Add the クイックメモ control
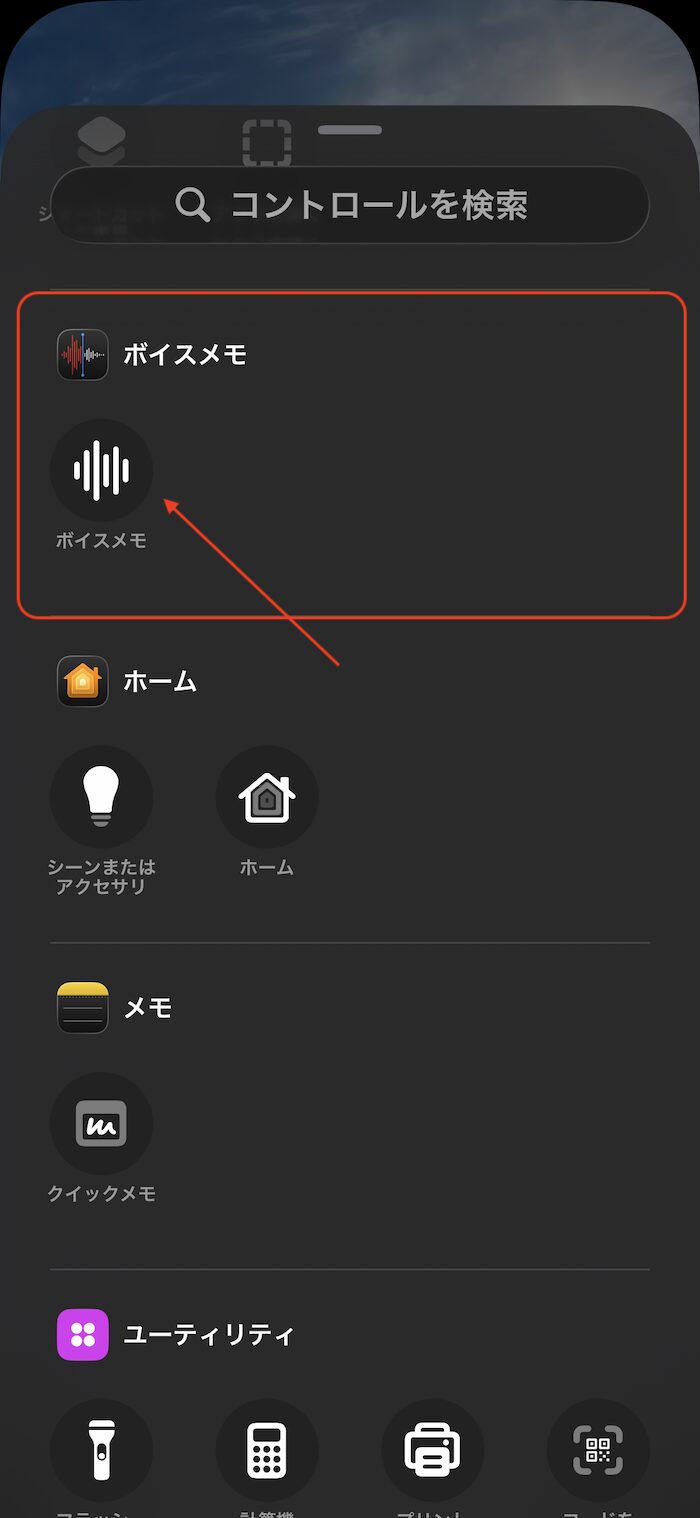This screenshot has height=1518, width=700. pos(101,1124)
